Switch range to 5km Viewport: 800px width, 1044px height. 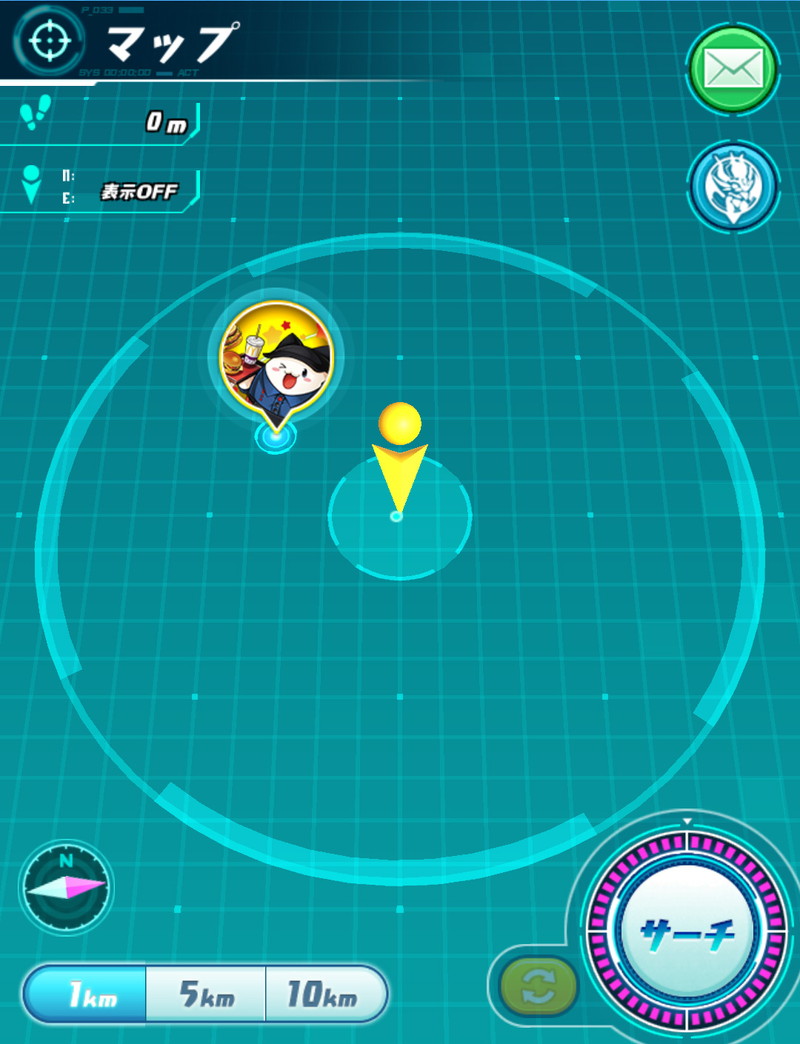point(206,994)
